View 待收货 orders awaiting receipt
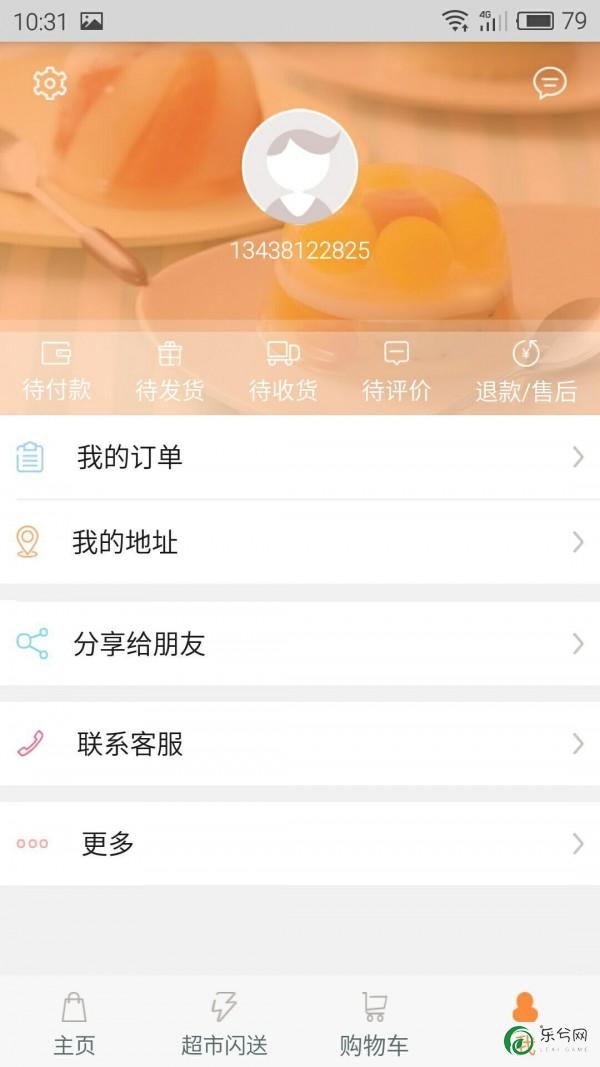The width and height of the screenshot is (600, 1067). pyautogui.click(x=283, y=371)
